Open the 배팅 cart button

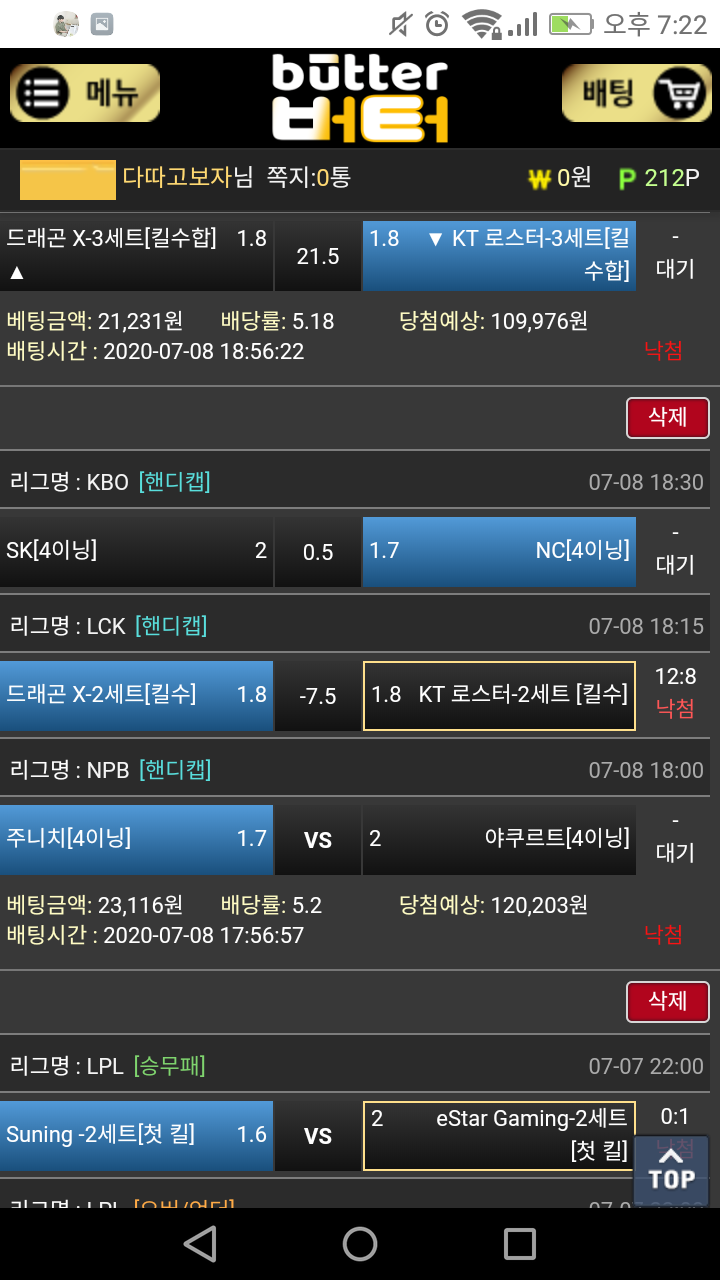click(x=636, y=93)
